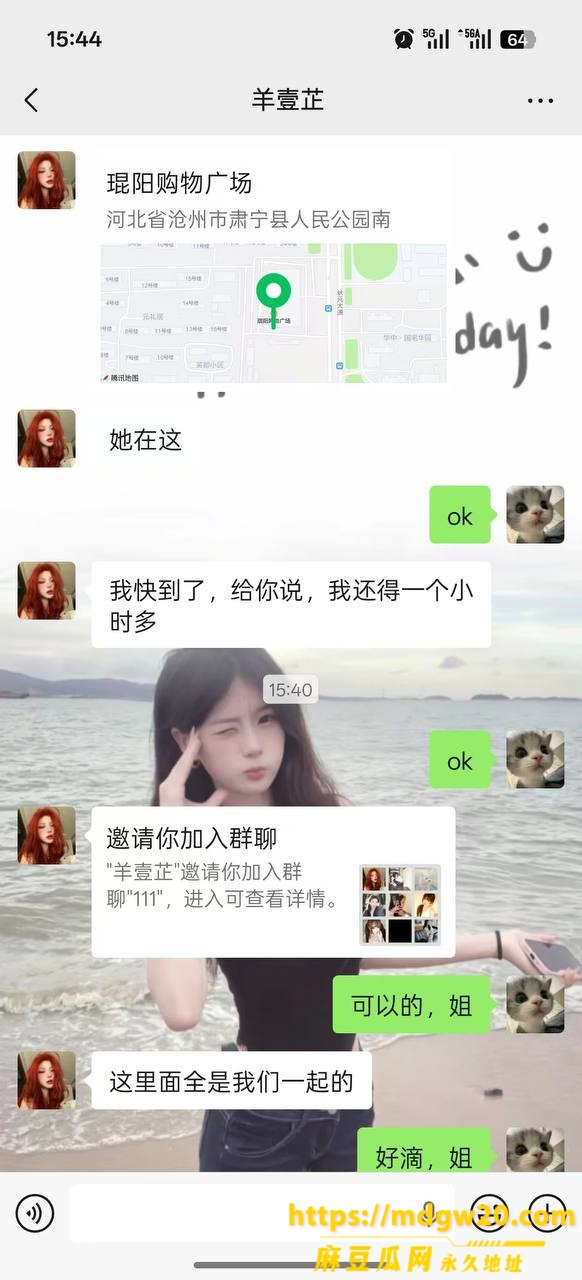Switch to voice input mode

pos(34,1214)
